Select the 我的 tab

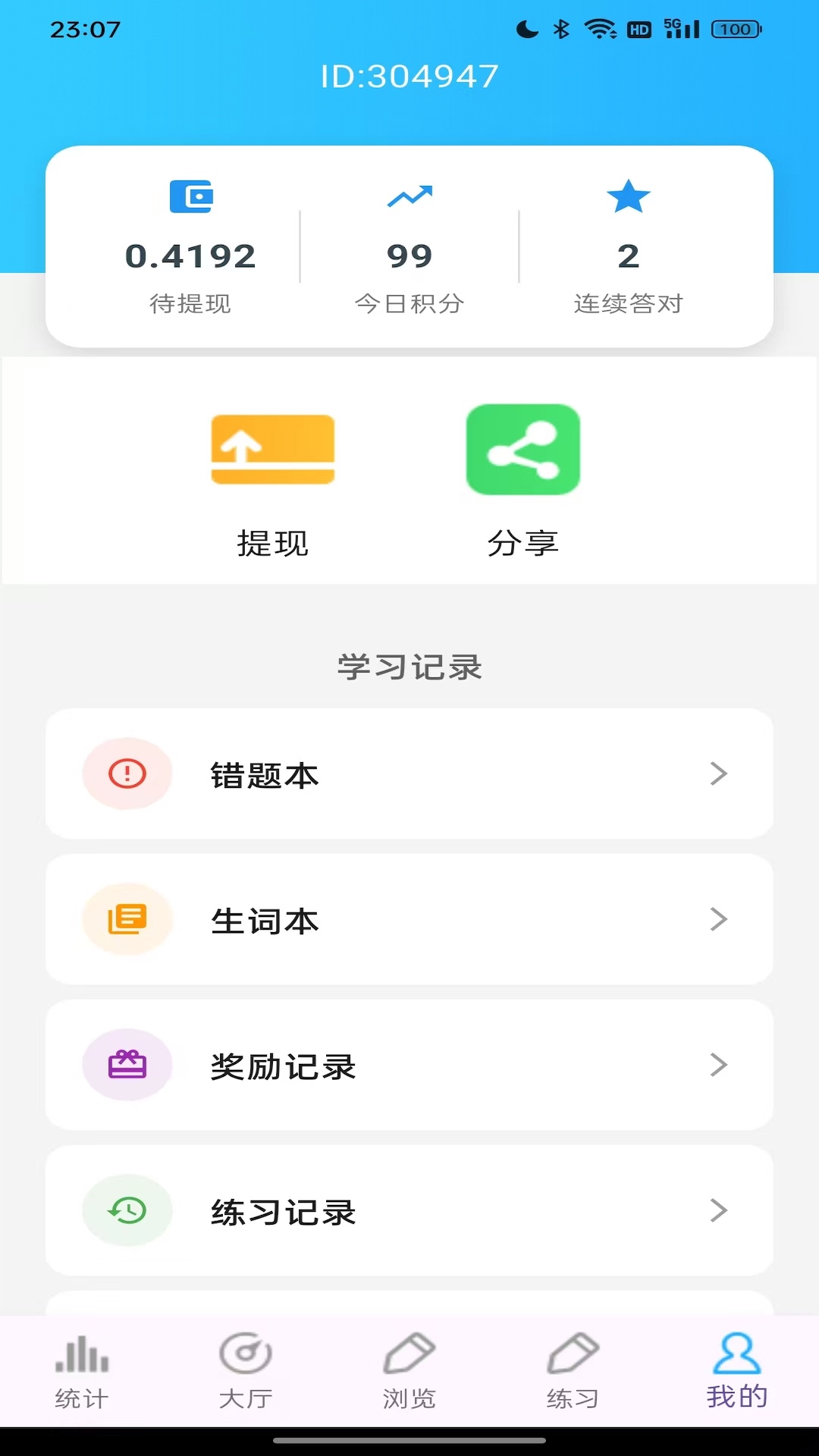point(736,1371)
